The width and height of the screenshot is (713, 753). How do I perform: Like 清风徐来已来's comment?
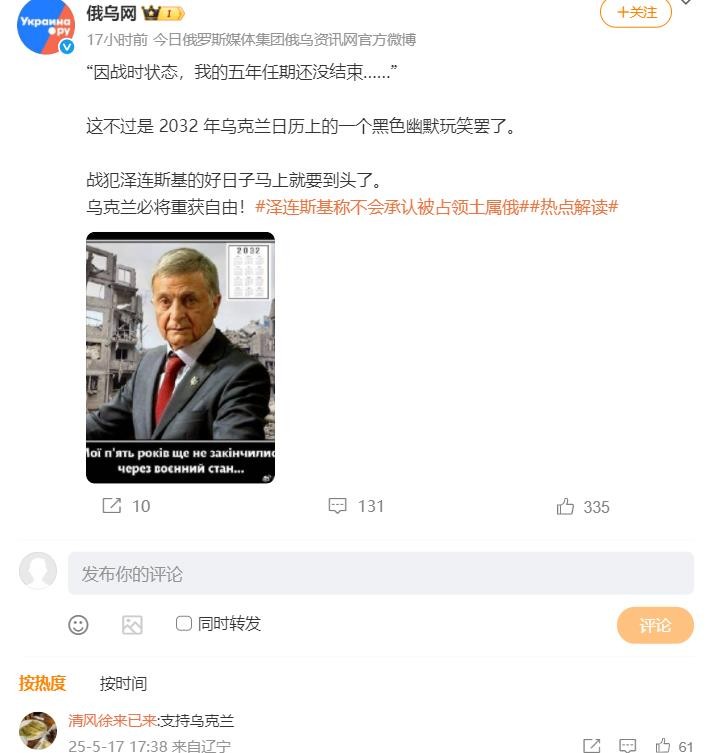[x=663, y=746]
